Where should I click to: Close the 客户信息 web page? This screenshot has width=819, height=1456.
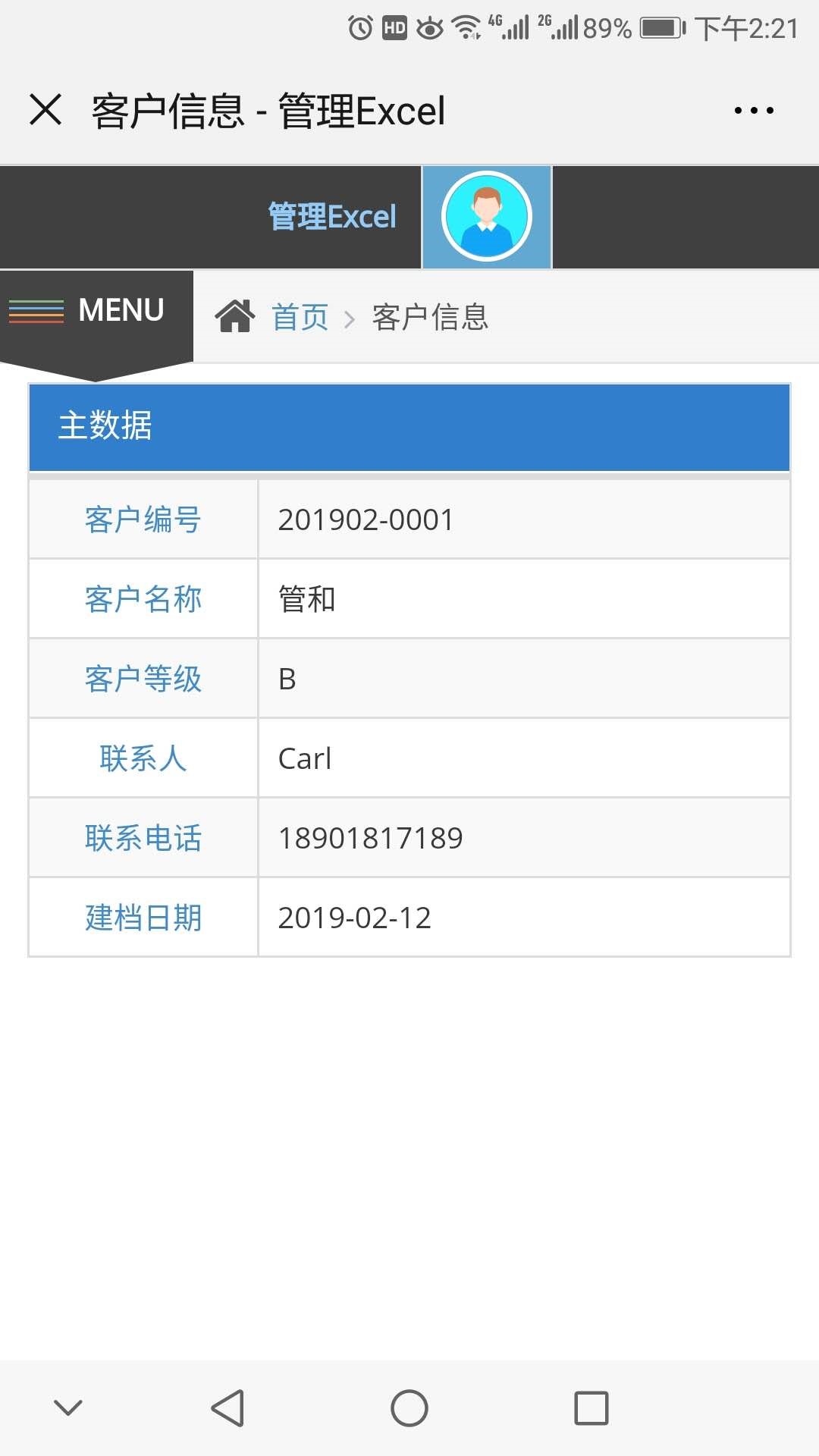click(x=45, y=110)
